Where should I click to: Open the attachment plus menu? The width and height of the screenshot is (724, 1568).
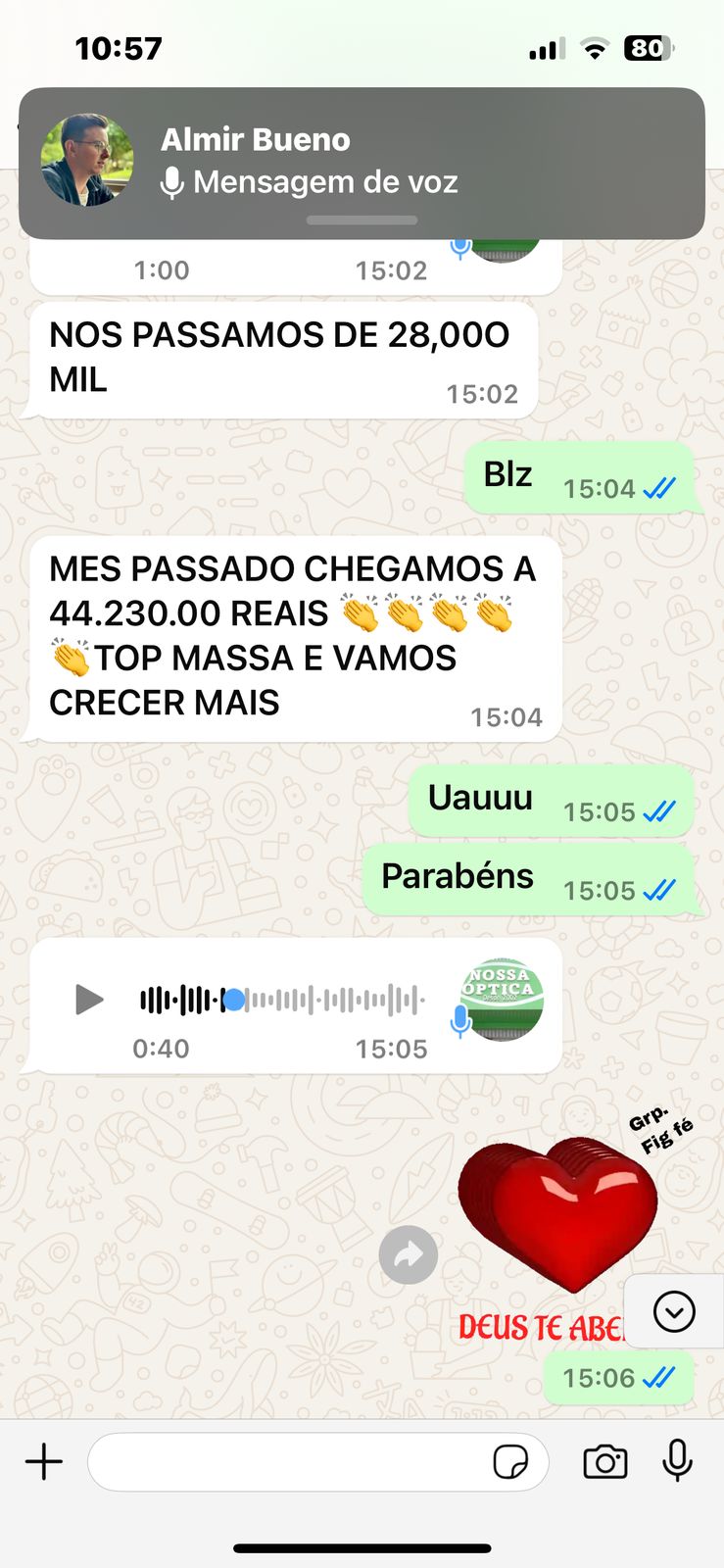(x=44, y=1462)
